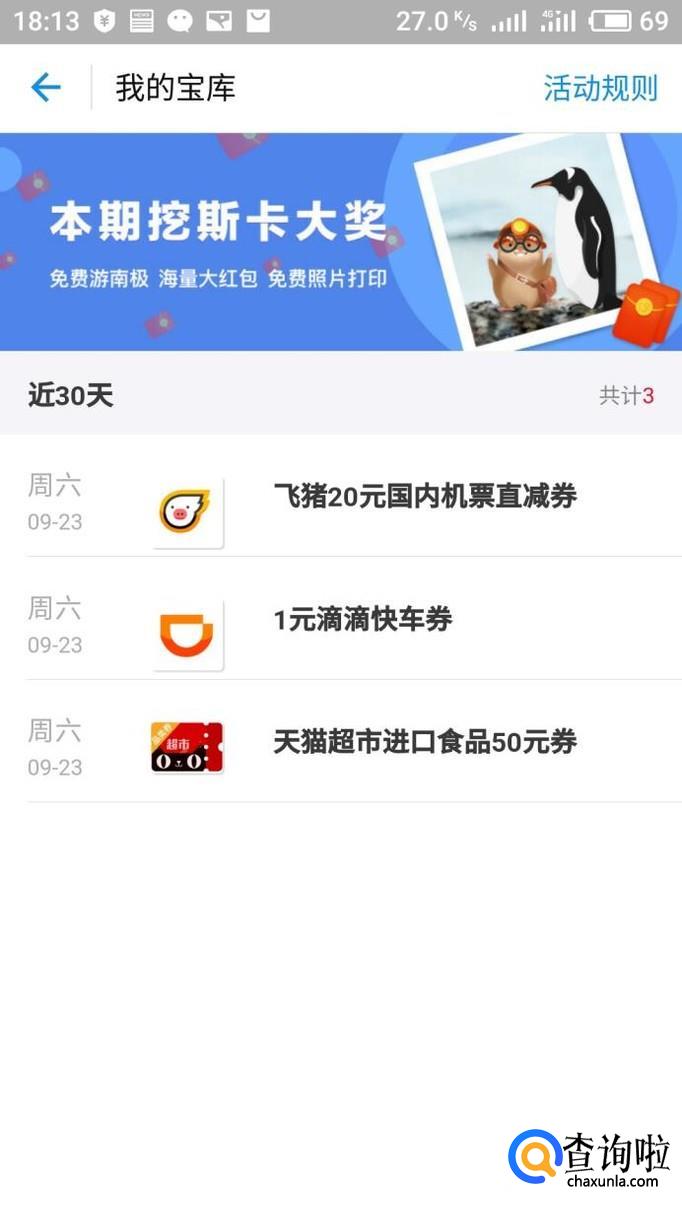
Task: Open 飞猪20元国内机票直减券 coupon
Action: click(424, 497)
